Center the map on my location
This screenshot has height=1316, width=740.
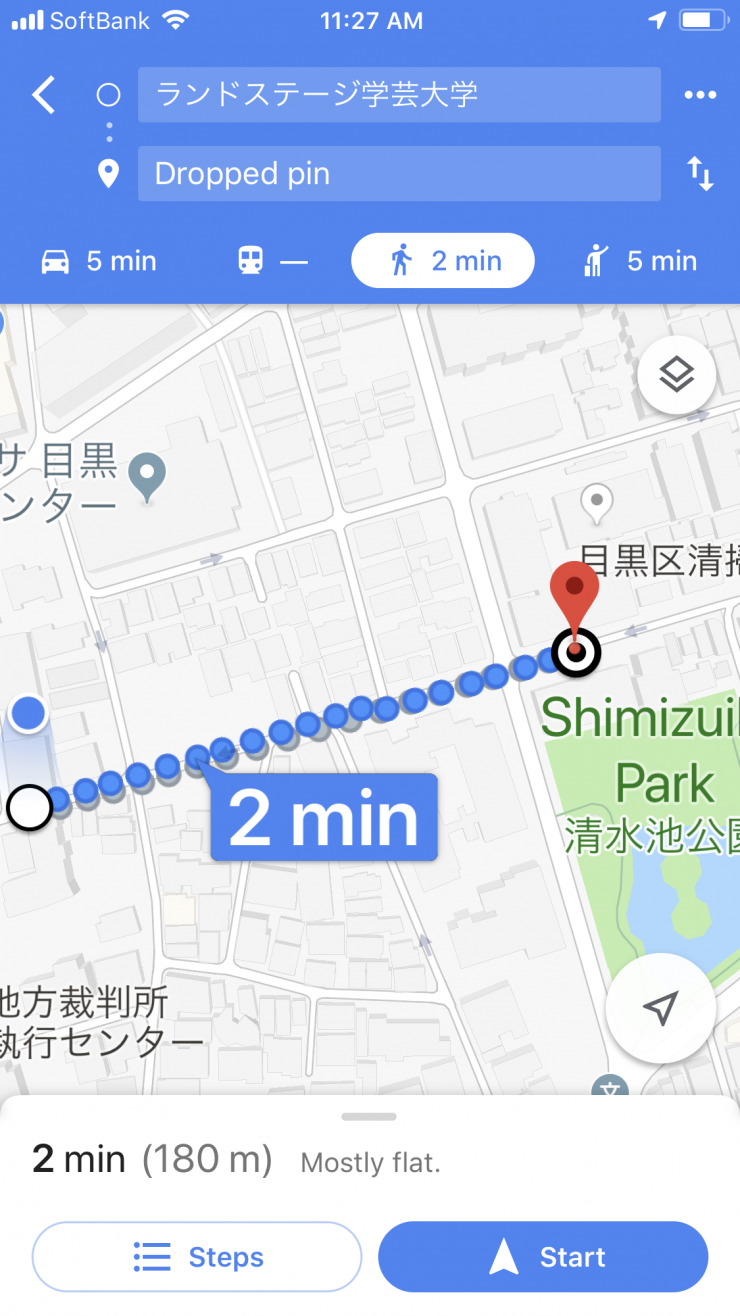[x=660, y=1008]
